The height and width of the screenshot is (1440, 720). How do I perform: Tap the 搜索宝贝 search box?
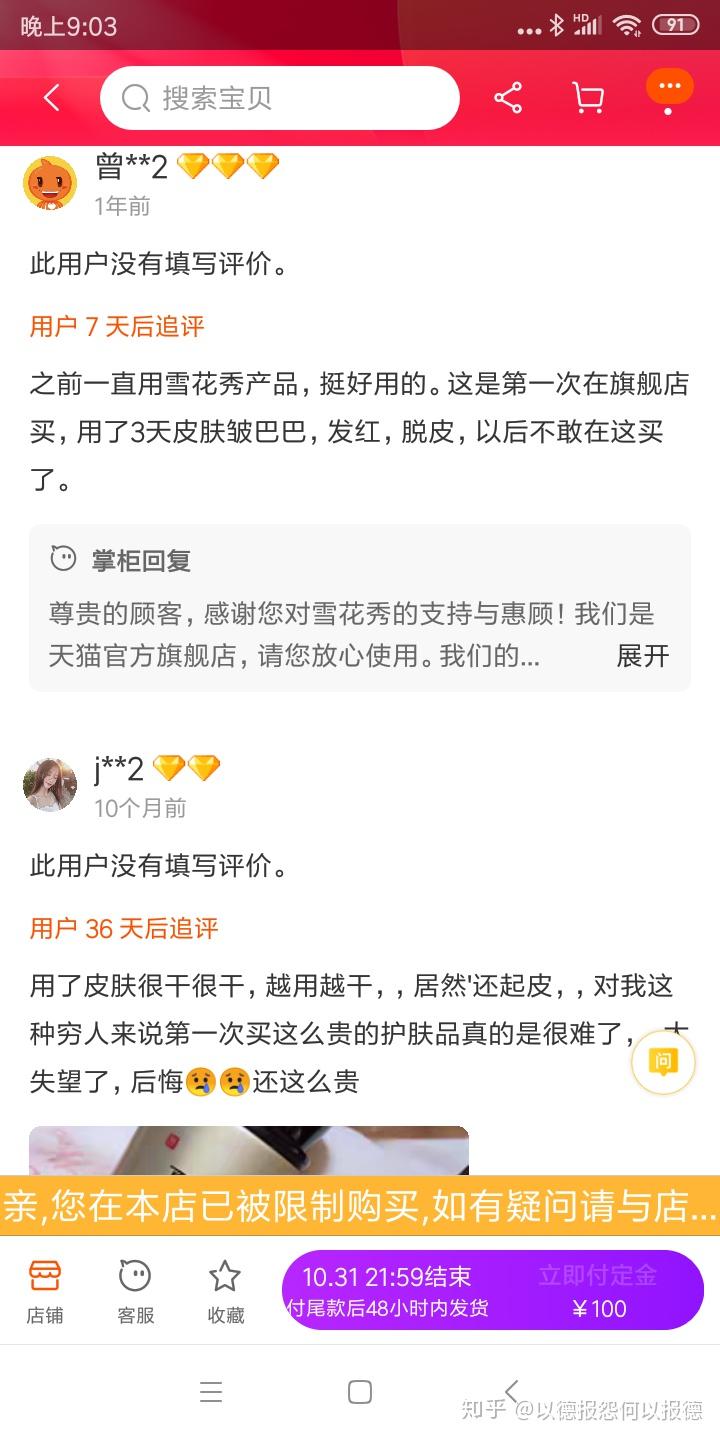(x=280, y=98)
